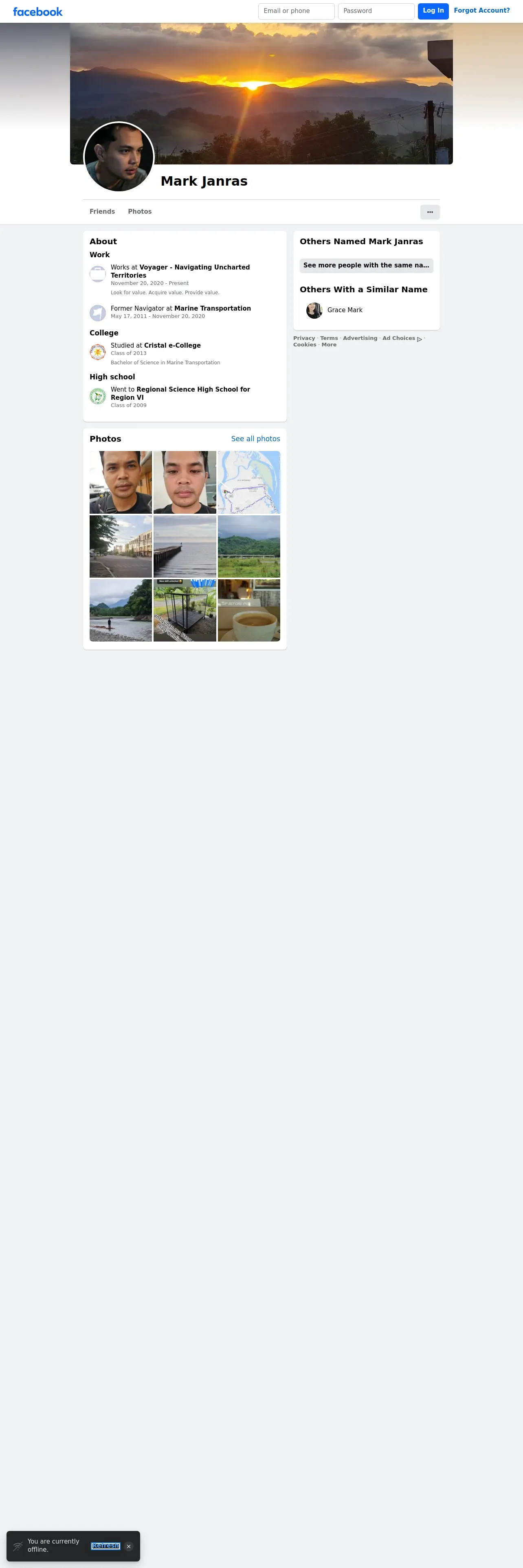Open Regional Science High School for Region VI
Image resolution: width=523 pixels, height=1568 pixels.
point(180,393)
